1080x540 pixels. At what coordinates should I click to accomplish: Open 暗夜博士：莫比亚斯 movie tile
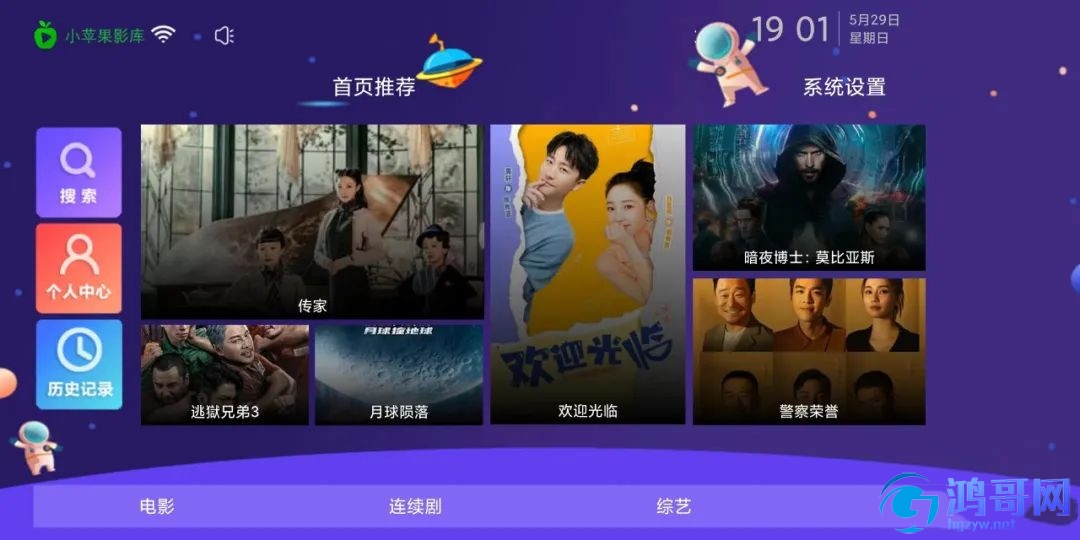tap(808, 197)
